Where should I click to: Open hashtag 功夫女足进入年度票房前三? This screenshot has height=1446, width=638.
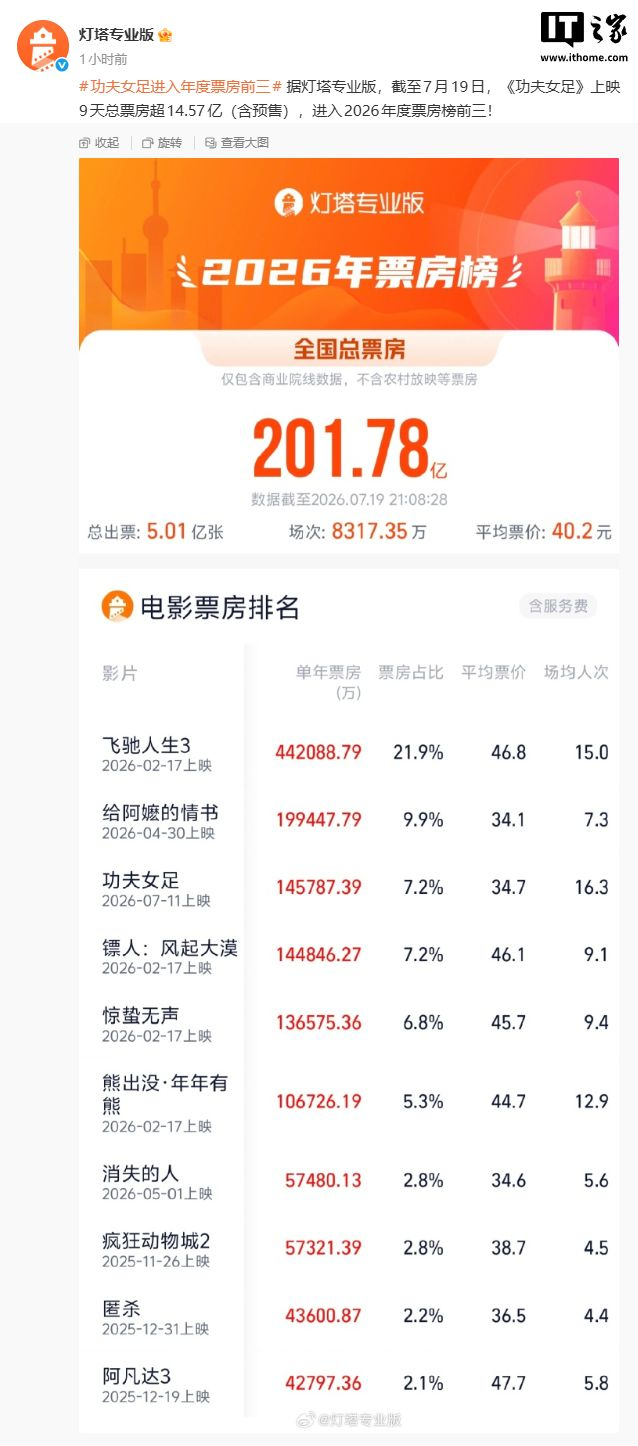pyautogui.click(x=180, y=87)
